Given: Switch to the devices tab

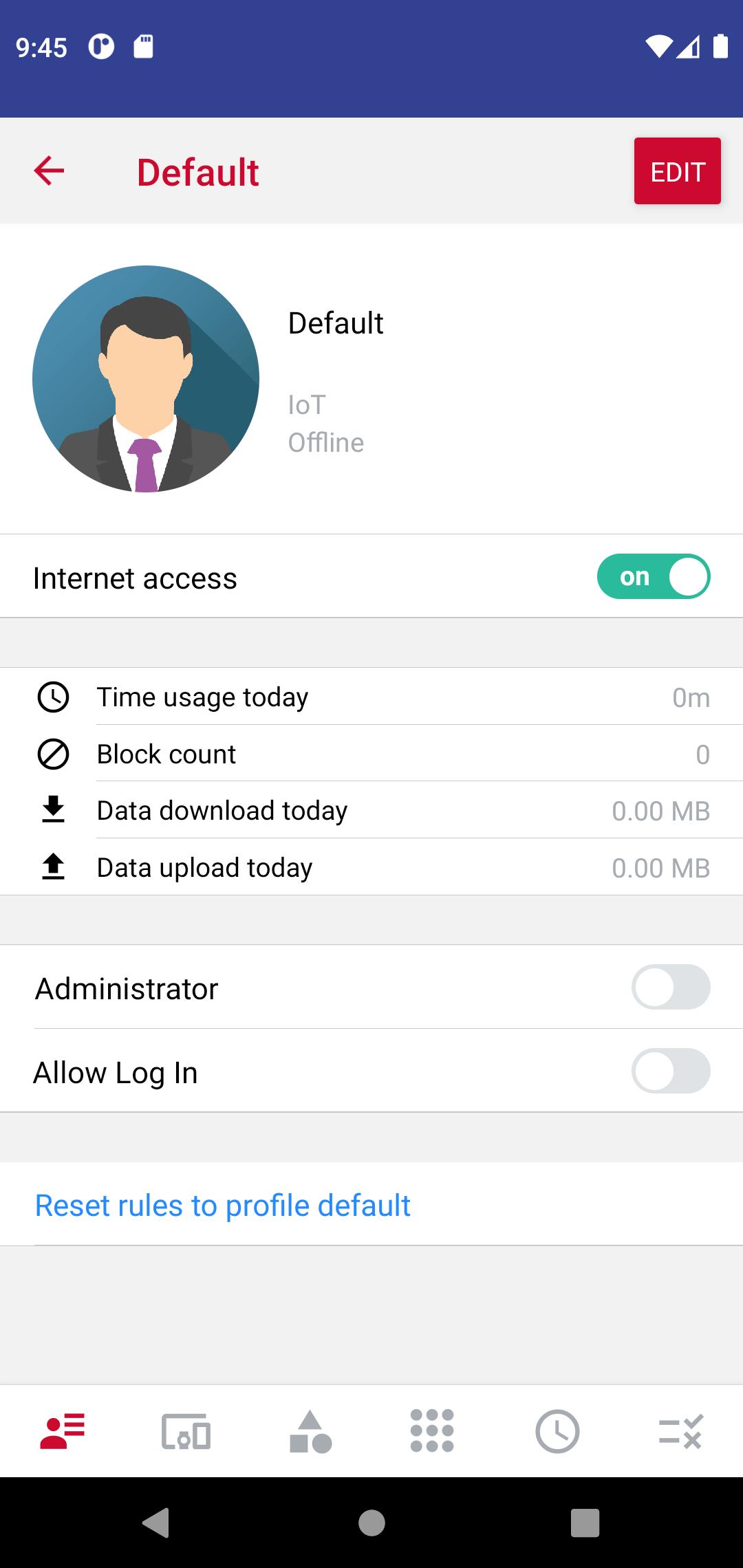Looking at the screenshot, I should 186,1432.
